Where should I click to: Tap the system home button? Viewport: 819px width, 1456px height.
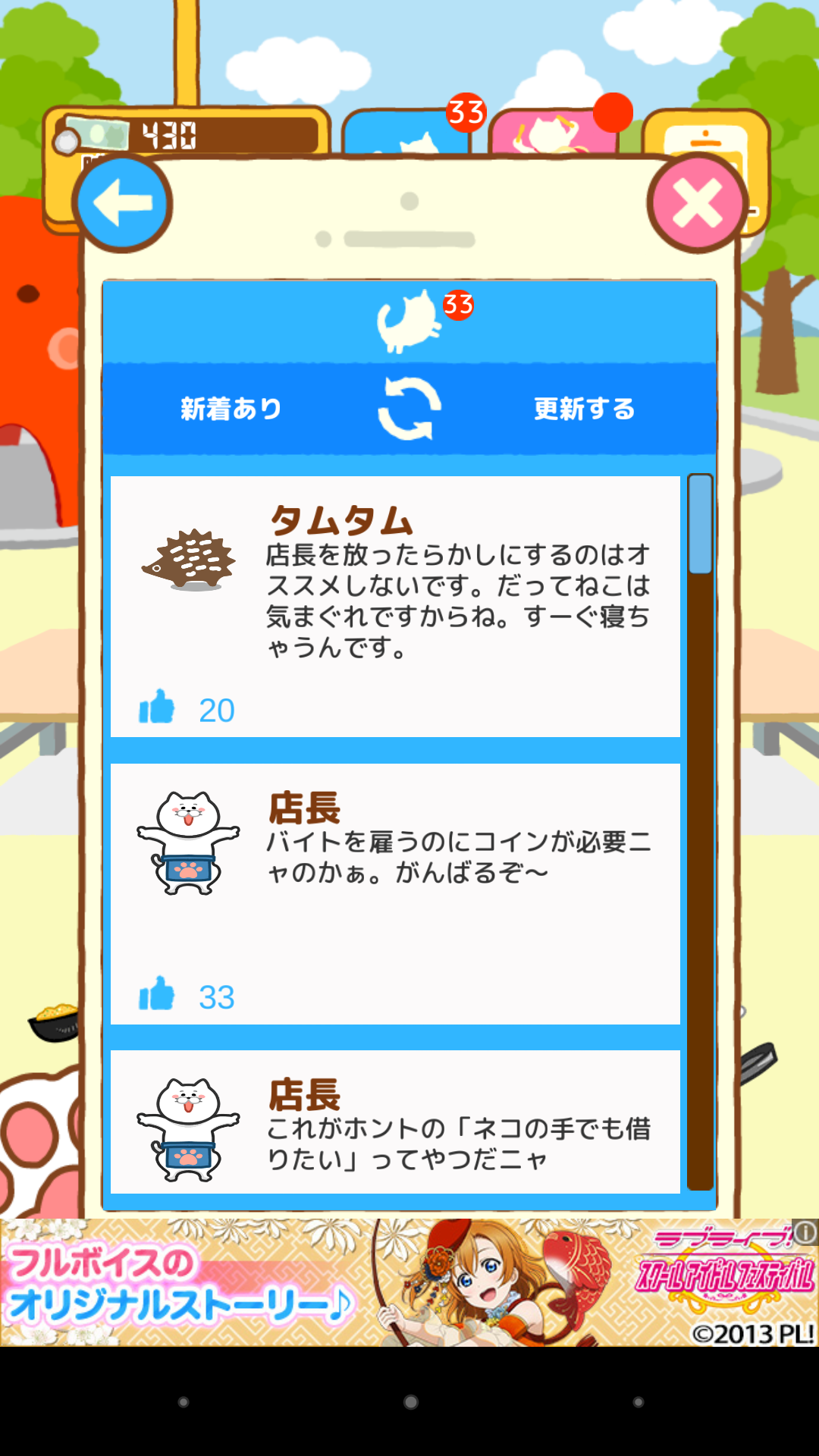pos(410,1402)
